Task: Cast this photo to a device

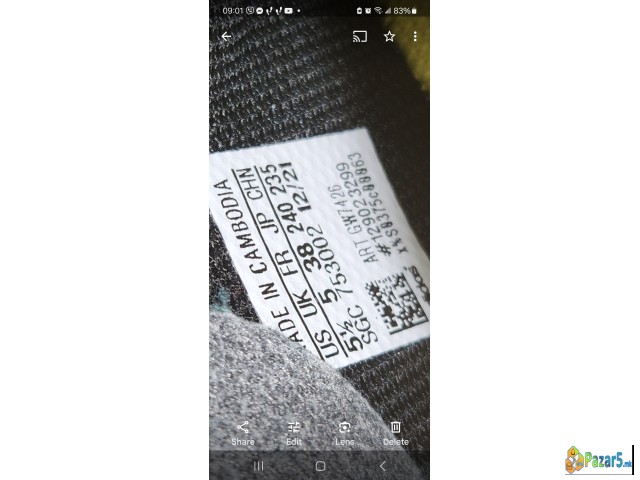Action: coord(360,36)
